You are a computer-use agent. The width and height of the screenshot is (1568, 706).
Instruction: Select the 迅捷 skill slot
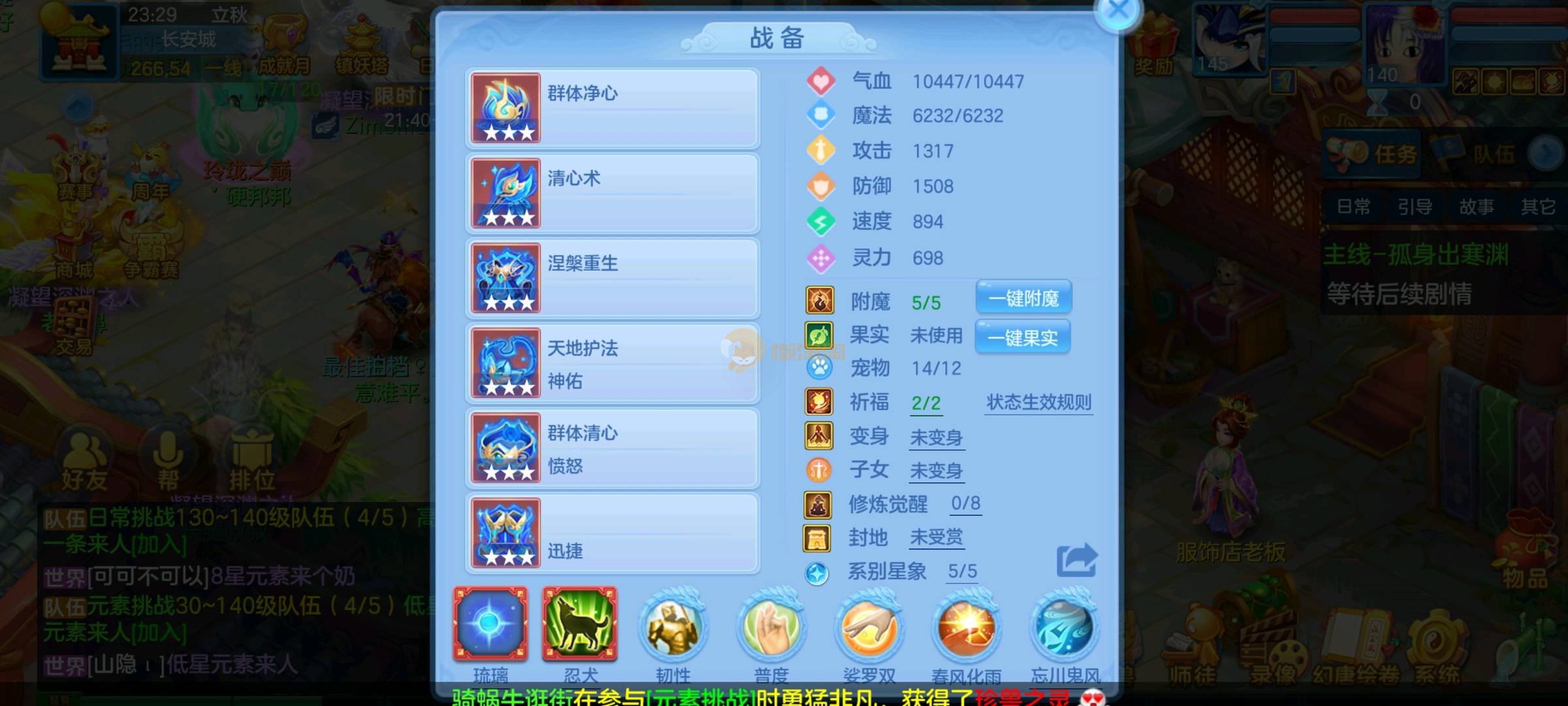click(612, 533)
